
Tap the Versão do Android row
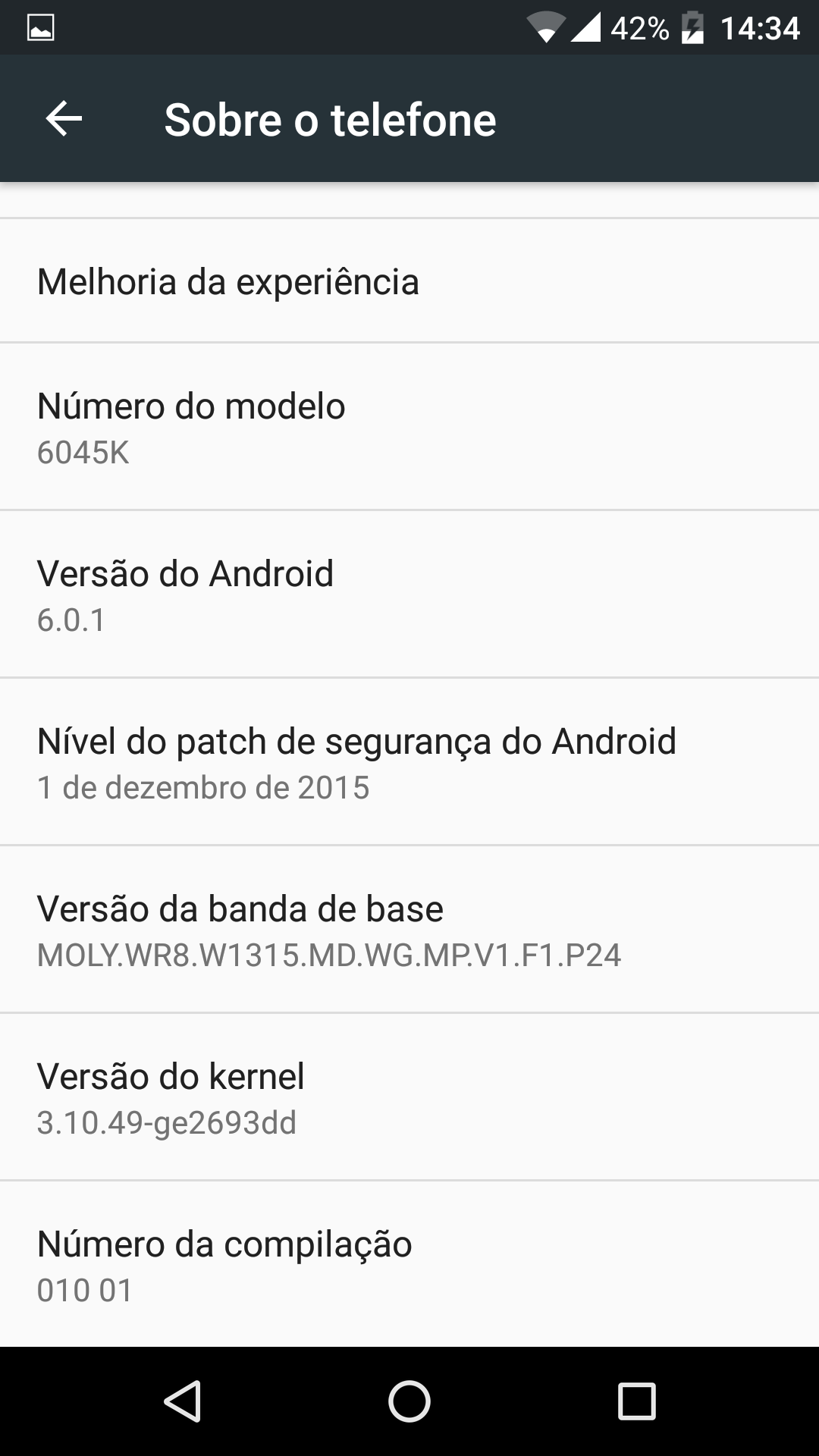tap(409, 595)
